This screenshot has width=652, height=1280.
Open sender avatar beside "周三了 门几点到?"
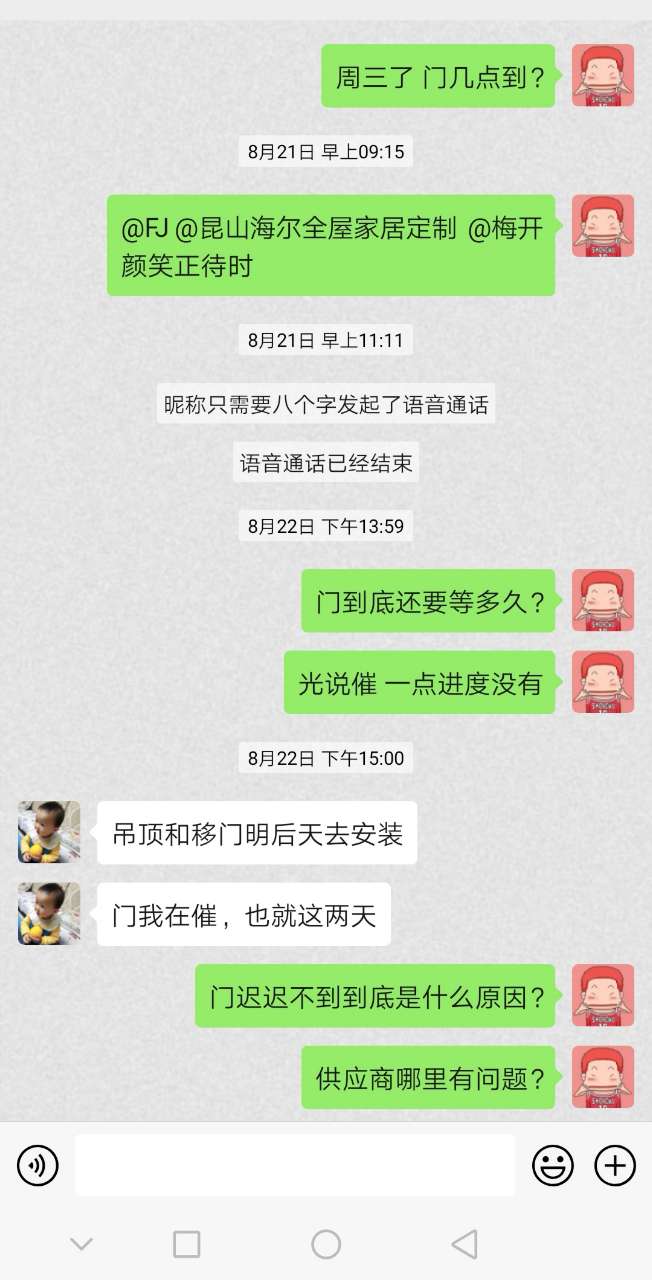coord(602,75)
